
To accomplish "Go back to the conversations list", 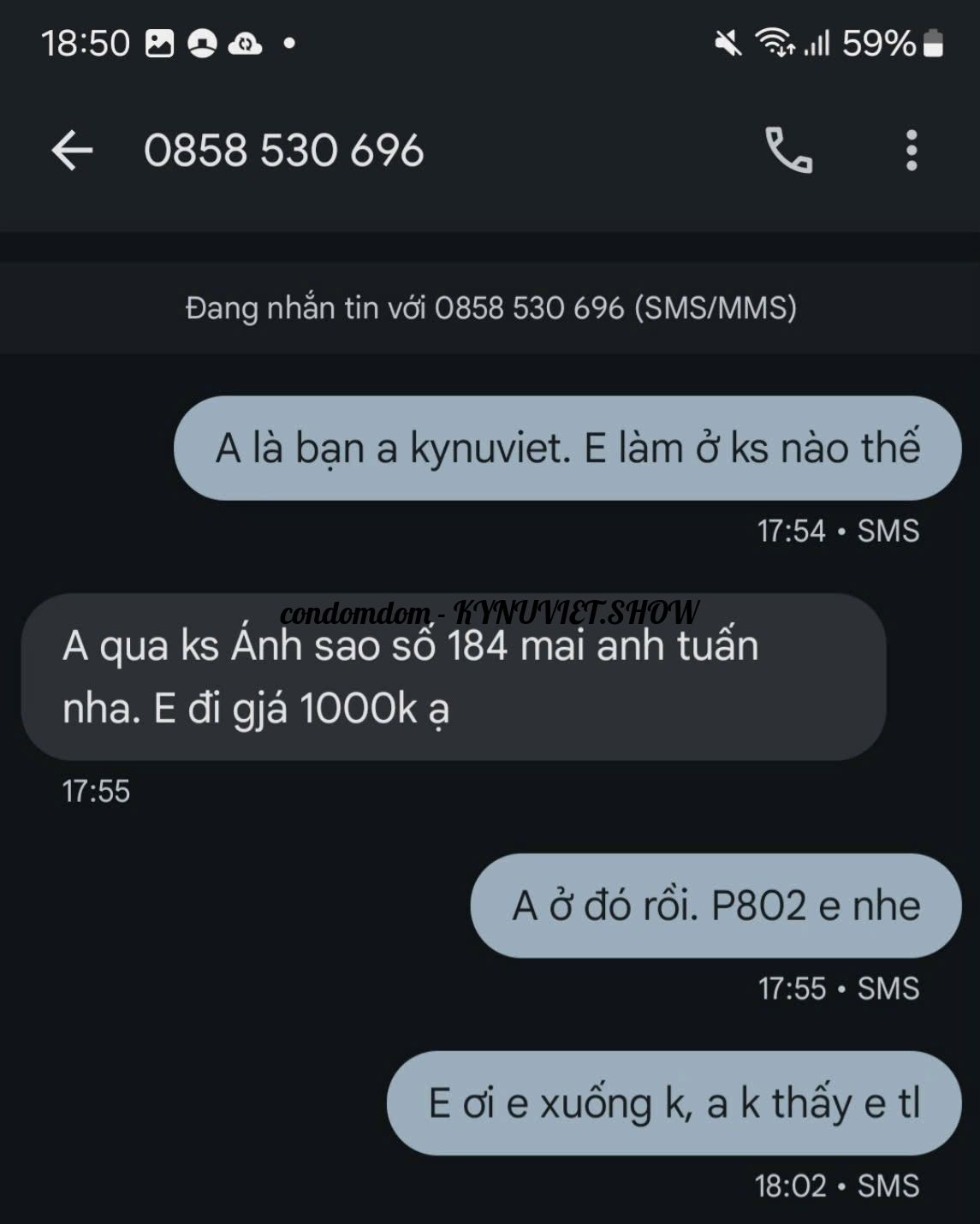I will (72, 151).
